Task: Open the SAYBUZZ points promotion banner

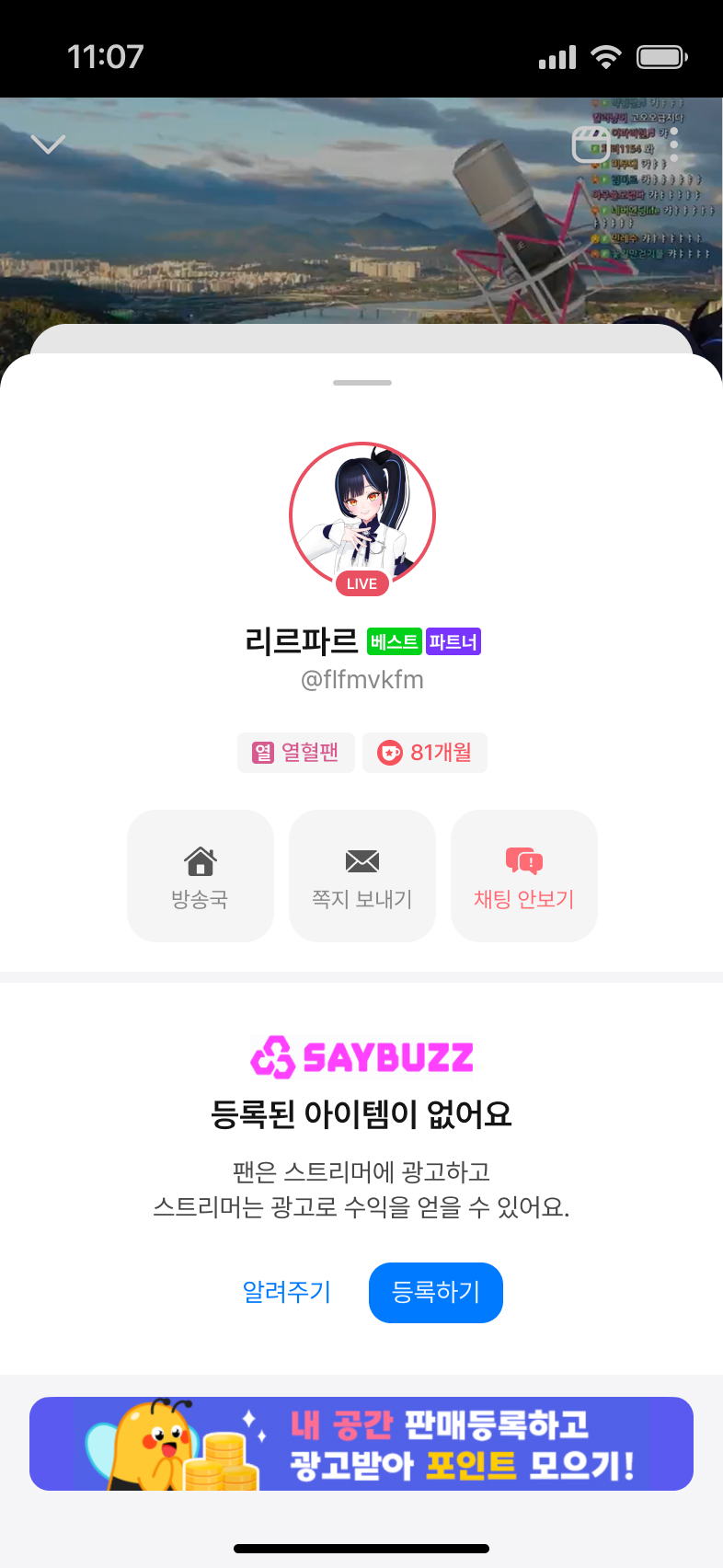Action: click(361, 1444)
